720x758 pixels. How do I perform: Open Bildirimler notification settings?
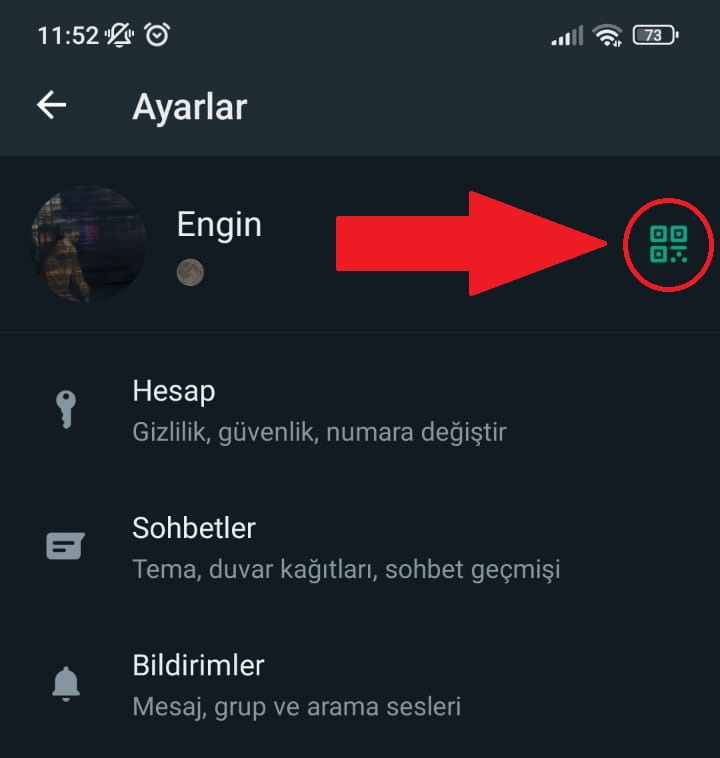[x=198, y=665]
